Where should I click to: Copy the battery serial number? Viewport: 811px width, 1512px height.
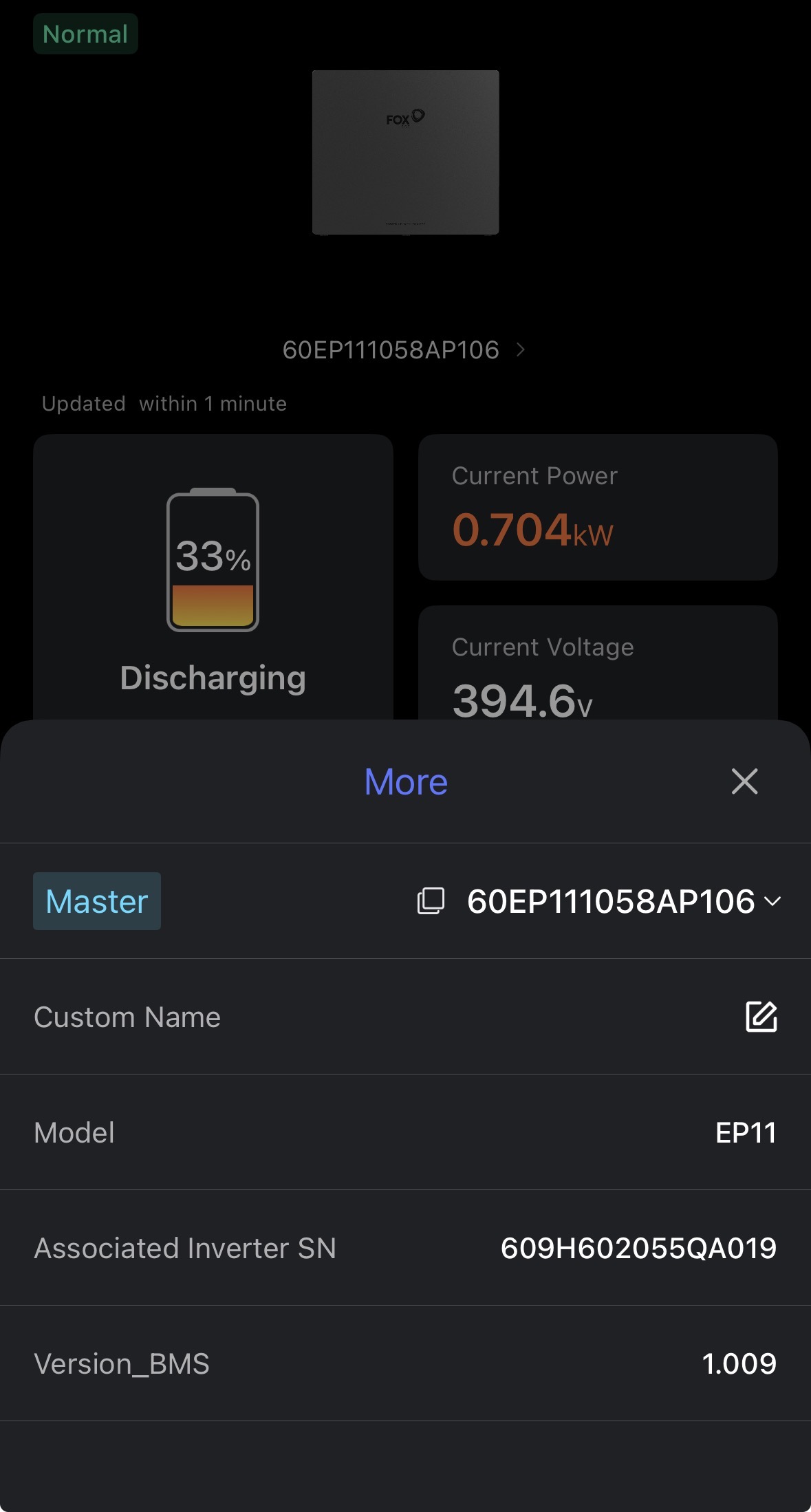pyautogui.click(x=431, y=901)
